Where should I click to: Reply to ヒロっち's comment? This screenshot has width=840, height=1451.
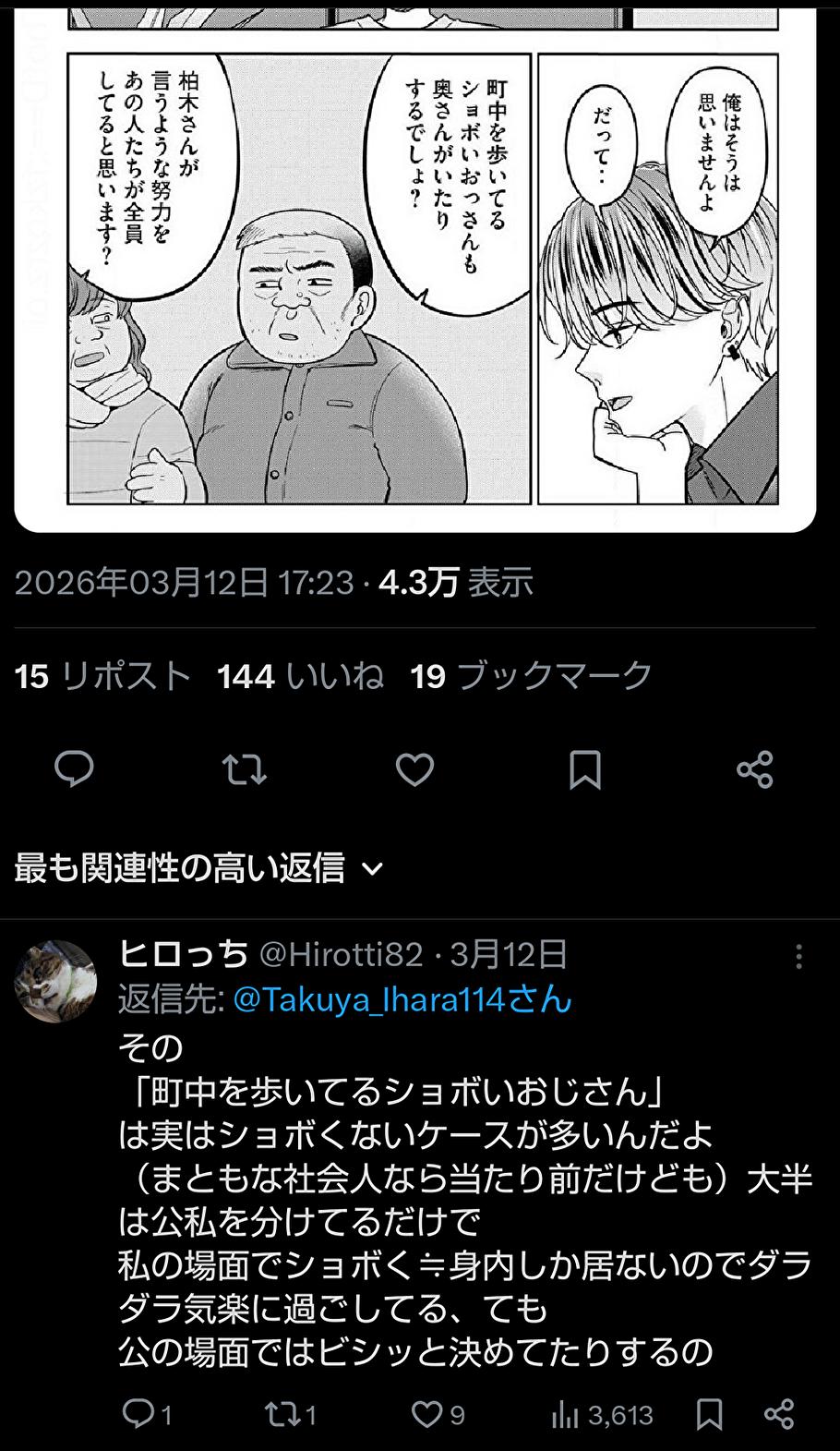pyautogui.click(x=138, y=1413)
